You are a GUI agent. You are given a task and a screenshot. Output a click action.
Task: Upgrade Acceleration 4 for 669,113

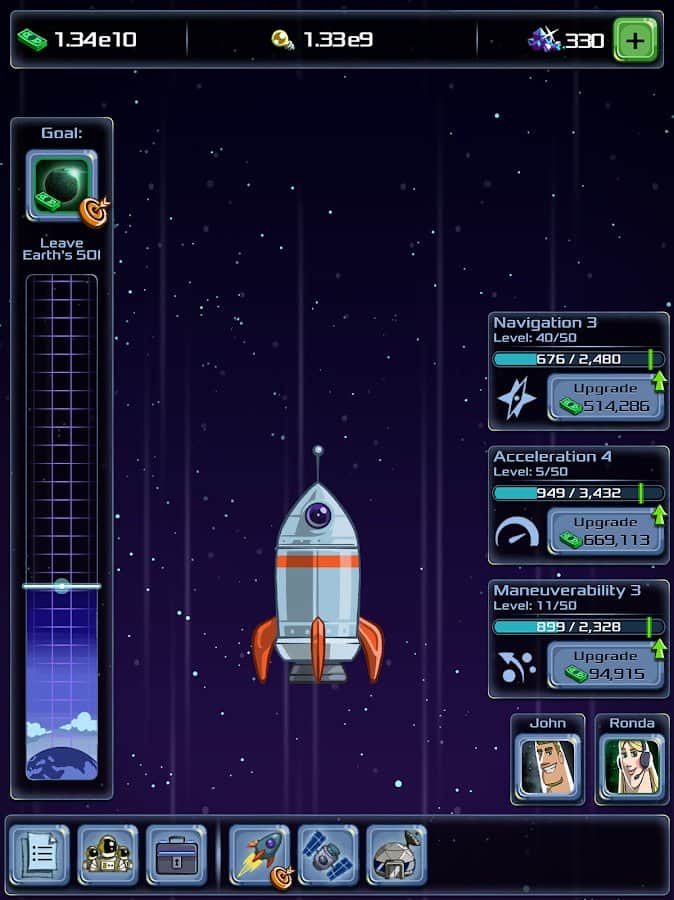pos(605,531)
